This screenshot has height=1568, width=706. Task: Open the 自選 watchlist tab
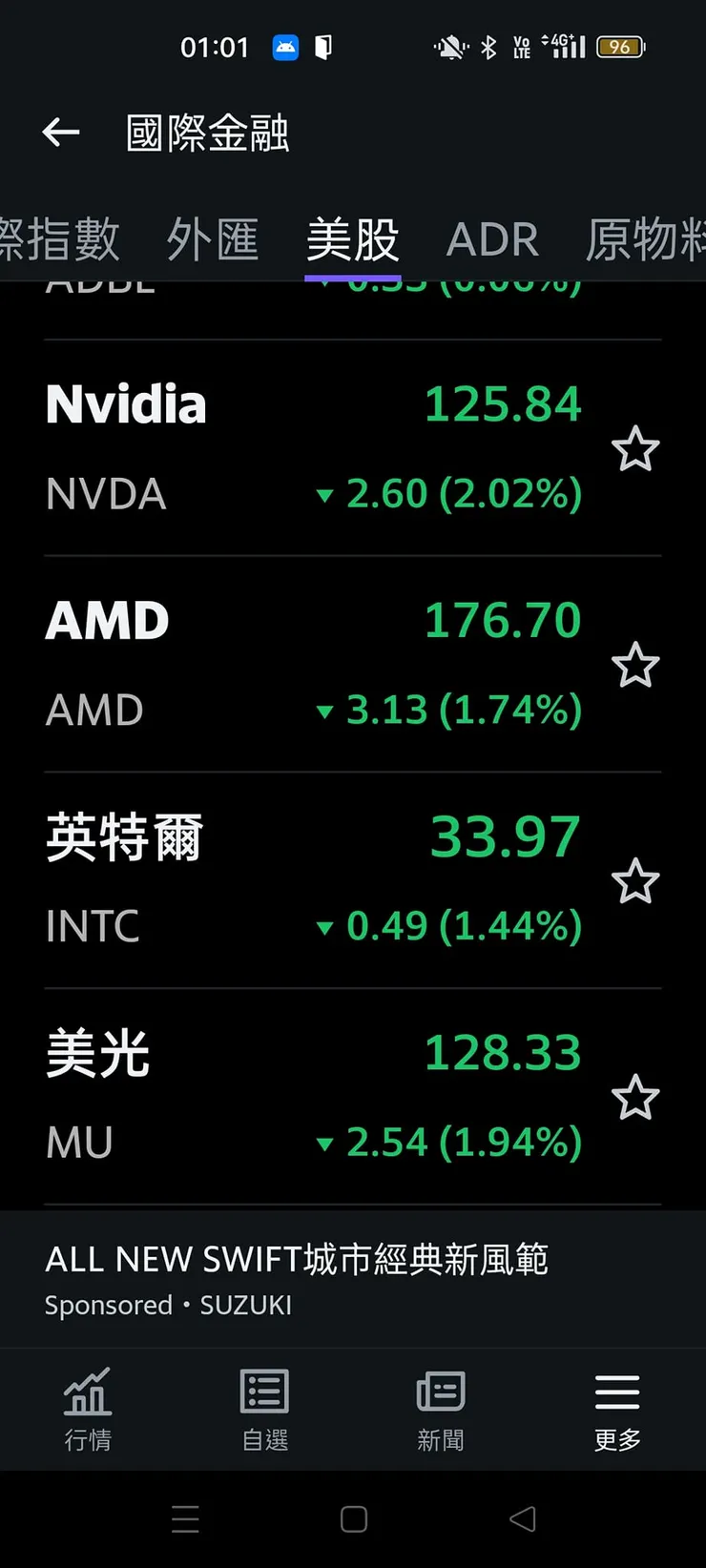point(264,1409)
